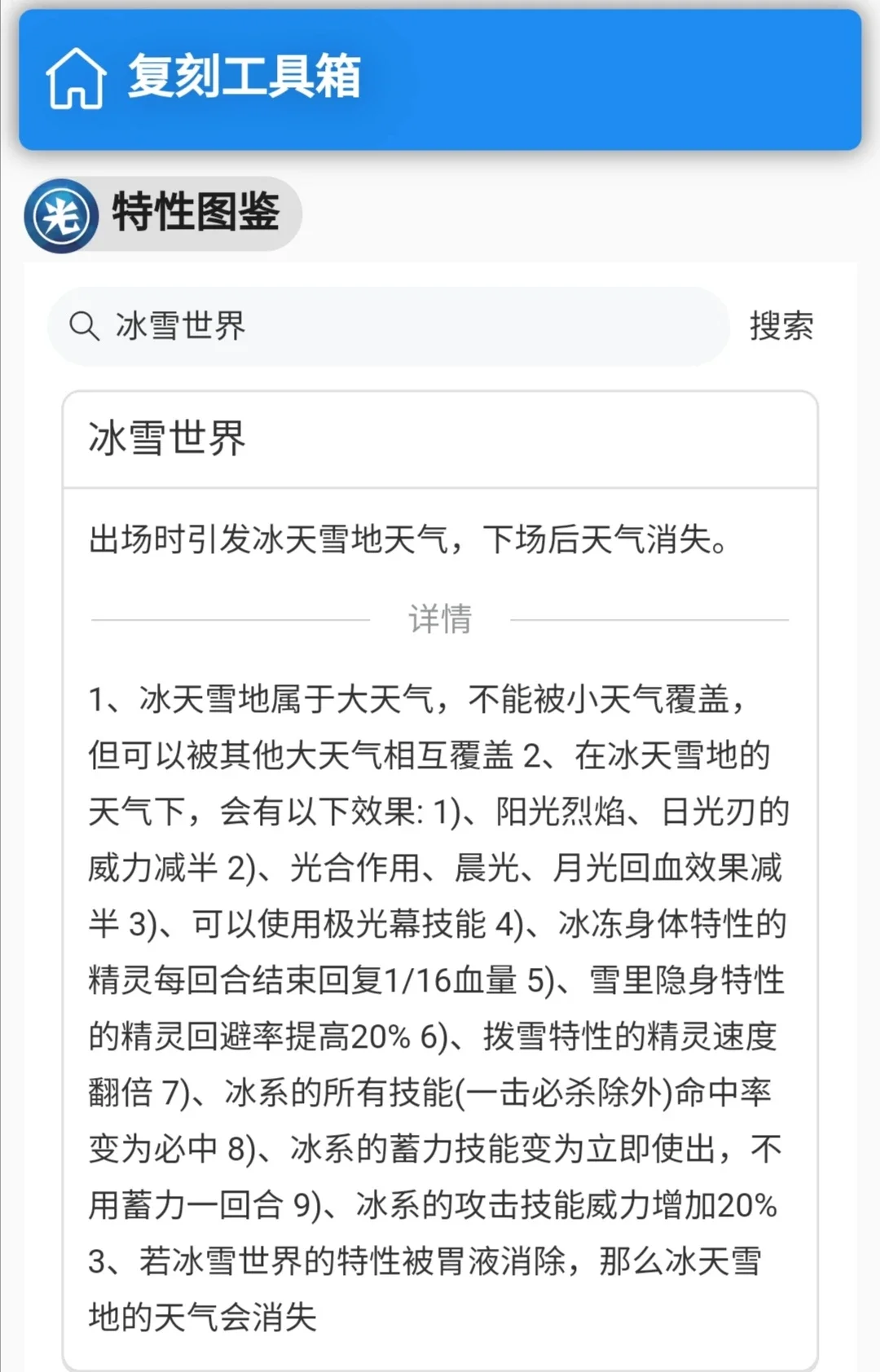
Task: Tap the 搜索 button
Action: tap(781, 326)
